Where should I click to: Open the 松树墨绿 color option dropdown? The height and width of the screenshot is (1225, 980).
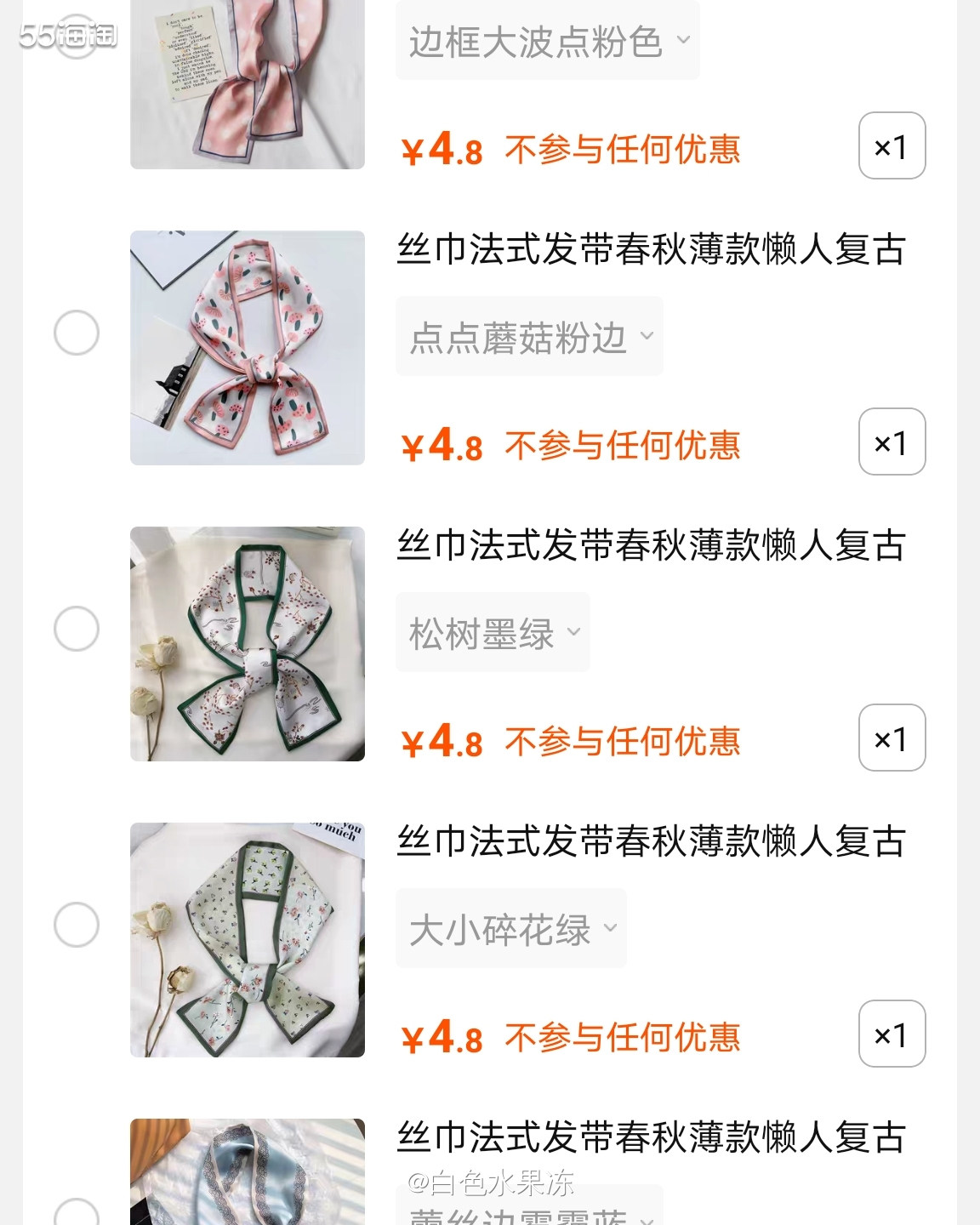coord(493,631)
